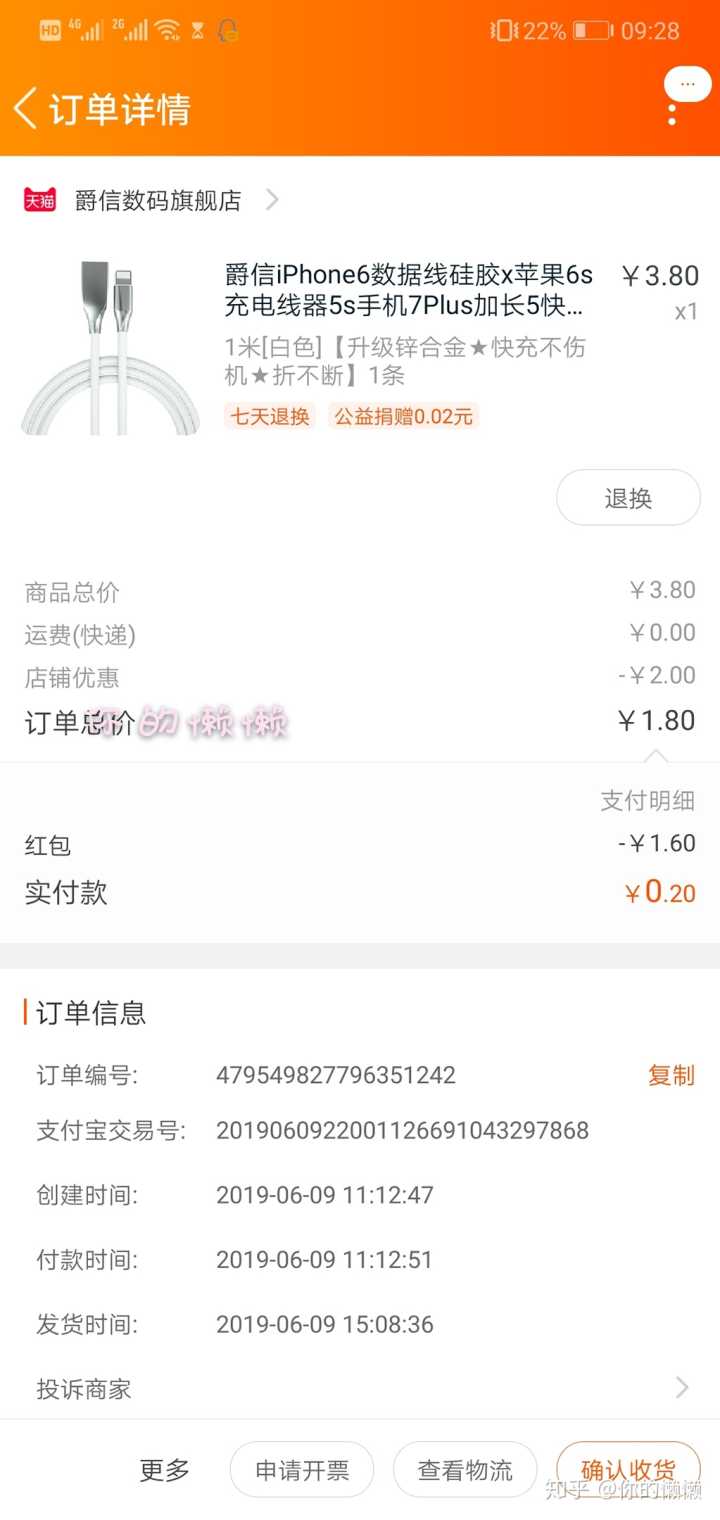Open the 爵信iPhone6数据线 product details

(408, 290)
